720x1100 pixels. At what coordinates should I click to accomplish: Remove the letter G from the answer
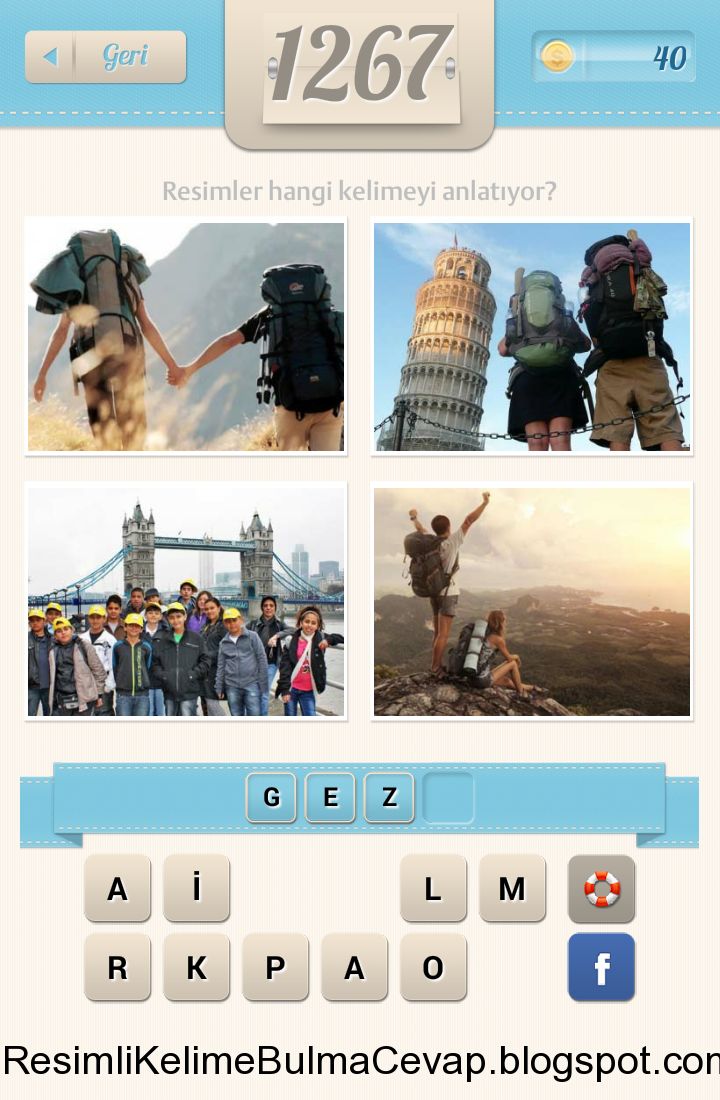coord(271,797)
